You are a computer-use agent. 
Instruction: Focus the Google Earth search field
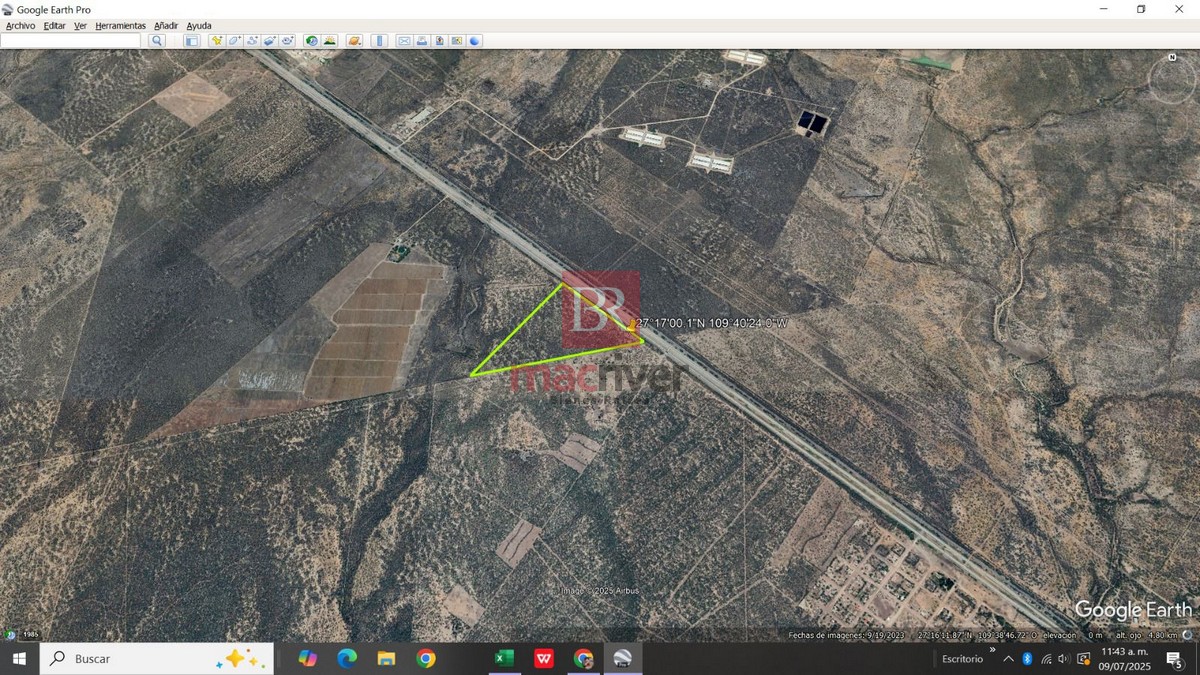click(71, 41)
